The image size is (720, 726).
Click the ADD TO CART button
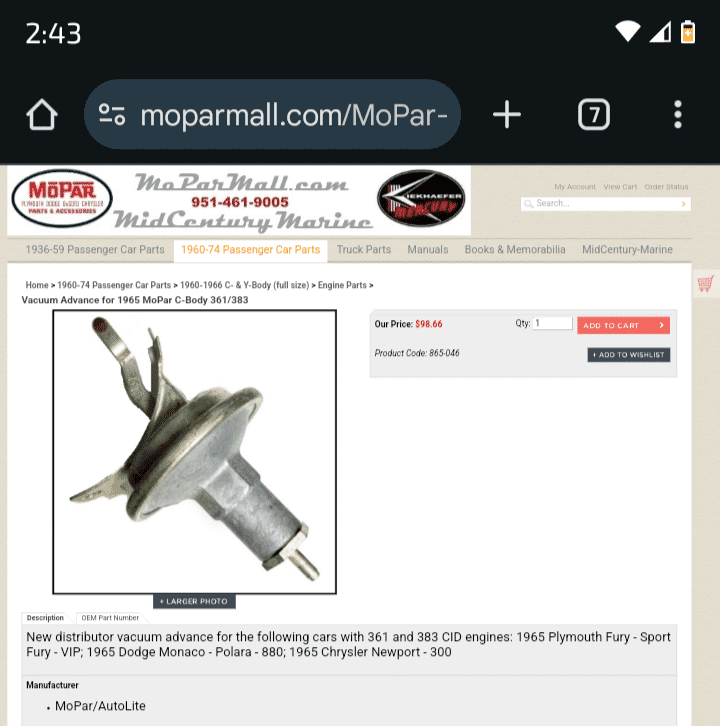pyautogui.click(x=624, y=325)
